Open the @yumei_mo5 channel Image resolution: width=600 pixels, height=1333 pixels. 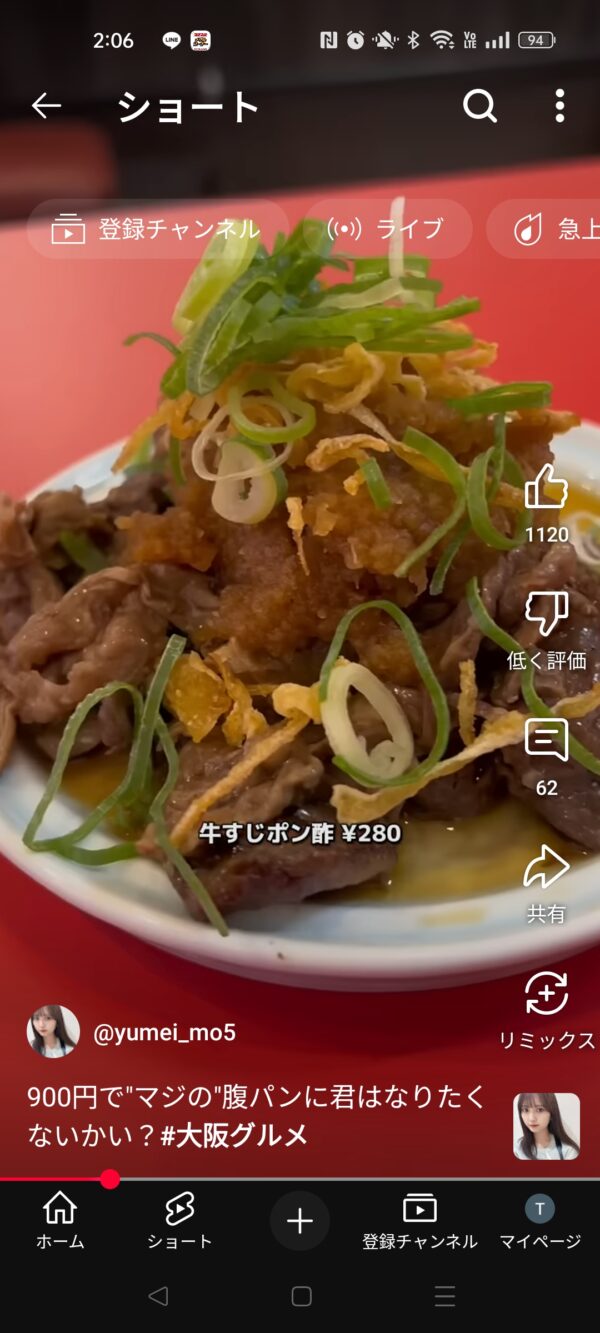[164, 1032]
